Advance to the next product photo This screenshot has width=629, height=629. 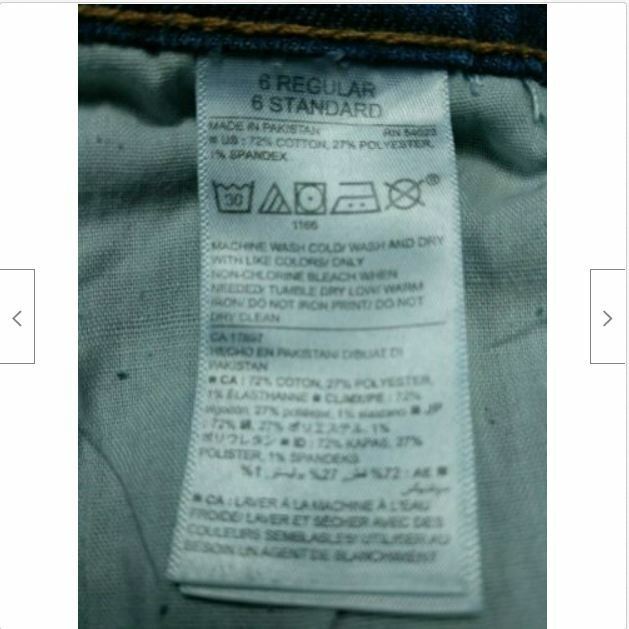tap(607, 317)
